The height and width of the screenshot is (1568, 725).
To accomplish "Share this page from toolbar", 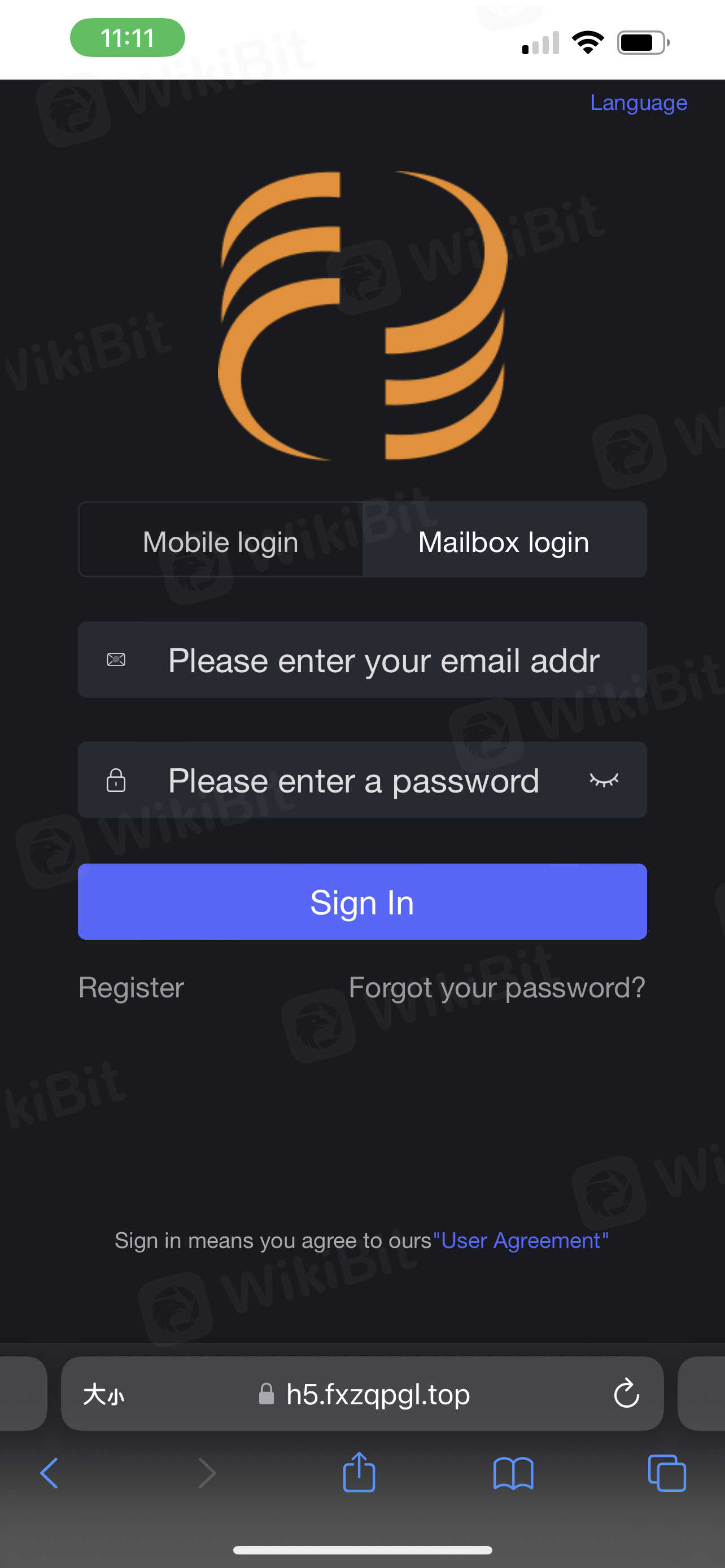I will tap(359, 1473).
